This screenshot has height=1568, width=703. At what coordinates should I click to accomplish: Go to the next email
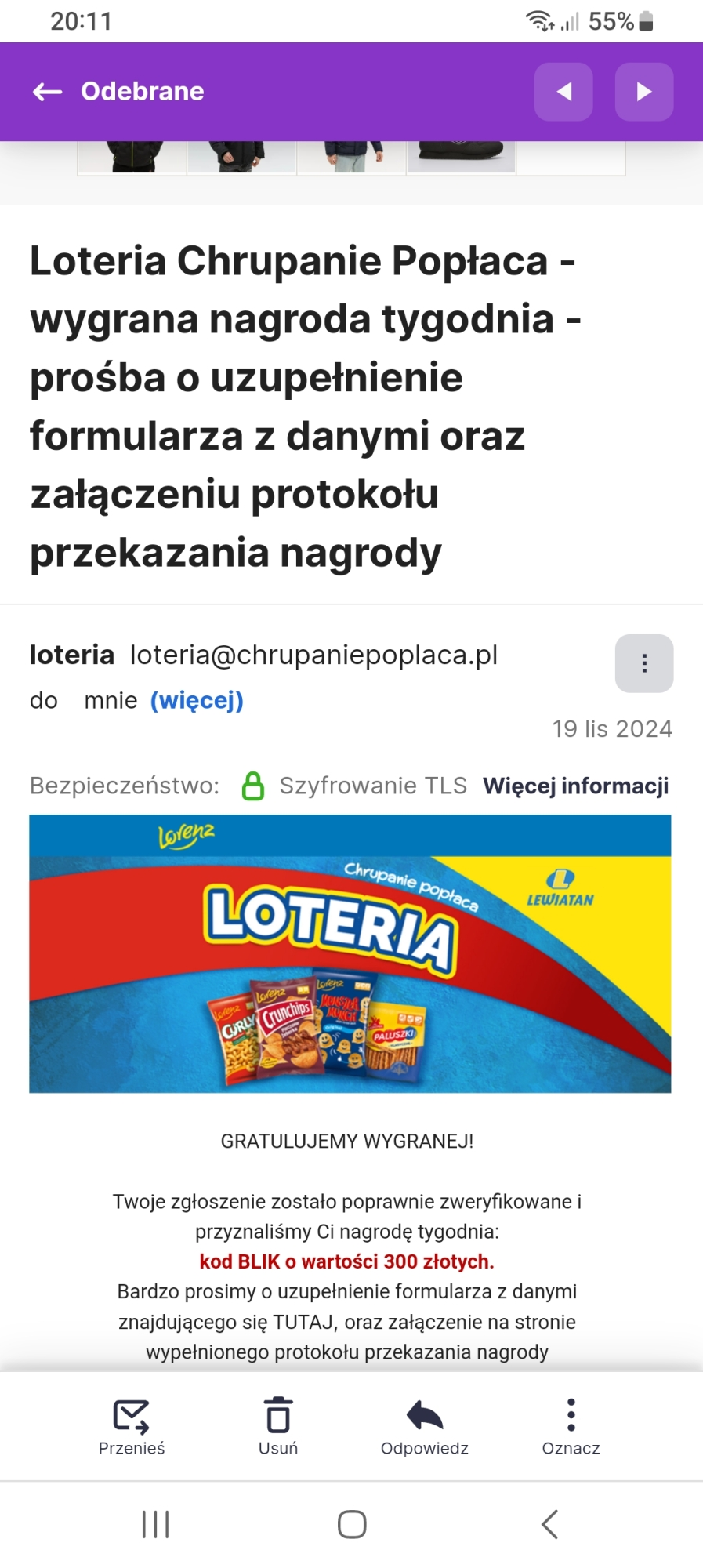643,92
